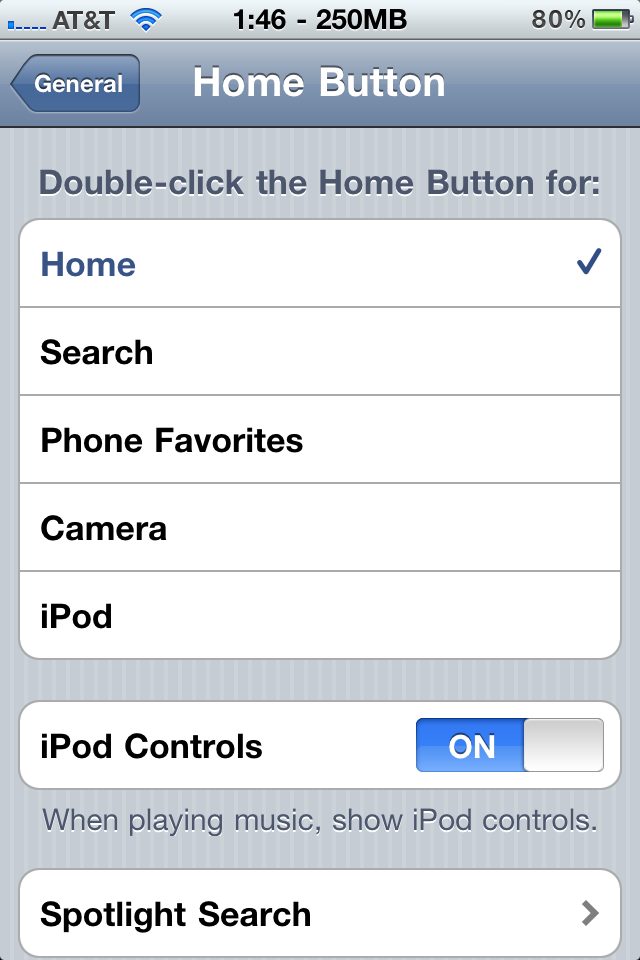The image size is (640, 960).
Task: Turn off iPod Controls switch
Action: point(509,746)
